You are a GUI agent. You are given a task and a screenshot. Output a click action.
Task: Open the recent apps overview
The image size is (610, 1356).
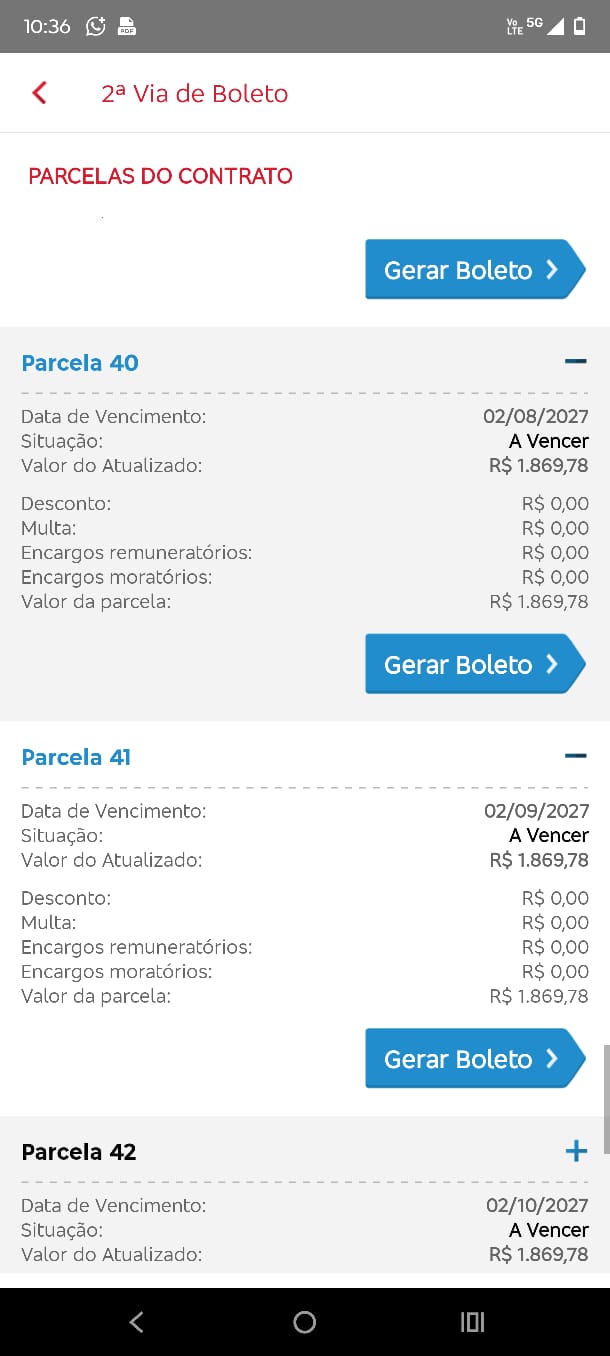(x=472, y=1322)
